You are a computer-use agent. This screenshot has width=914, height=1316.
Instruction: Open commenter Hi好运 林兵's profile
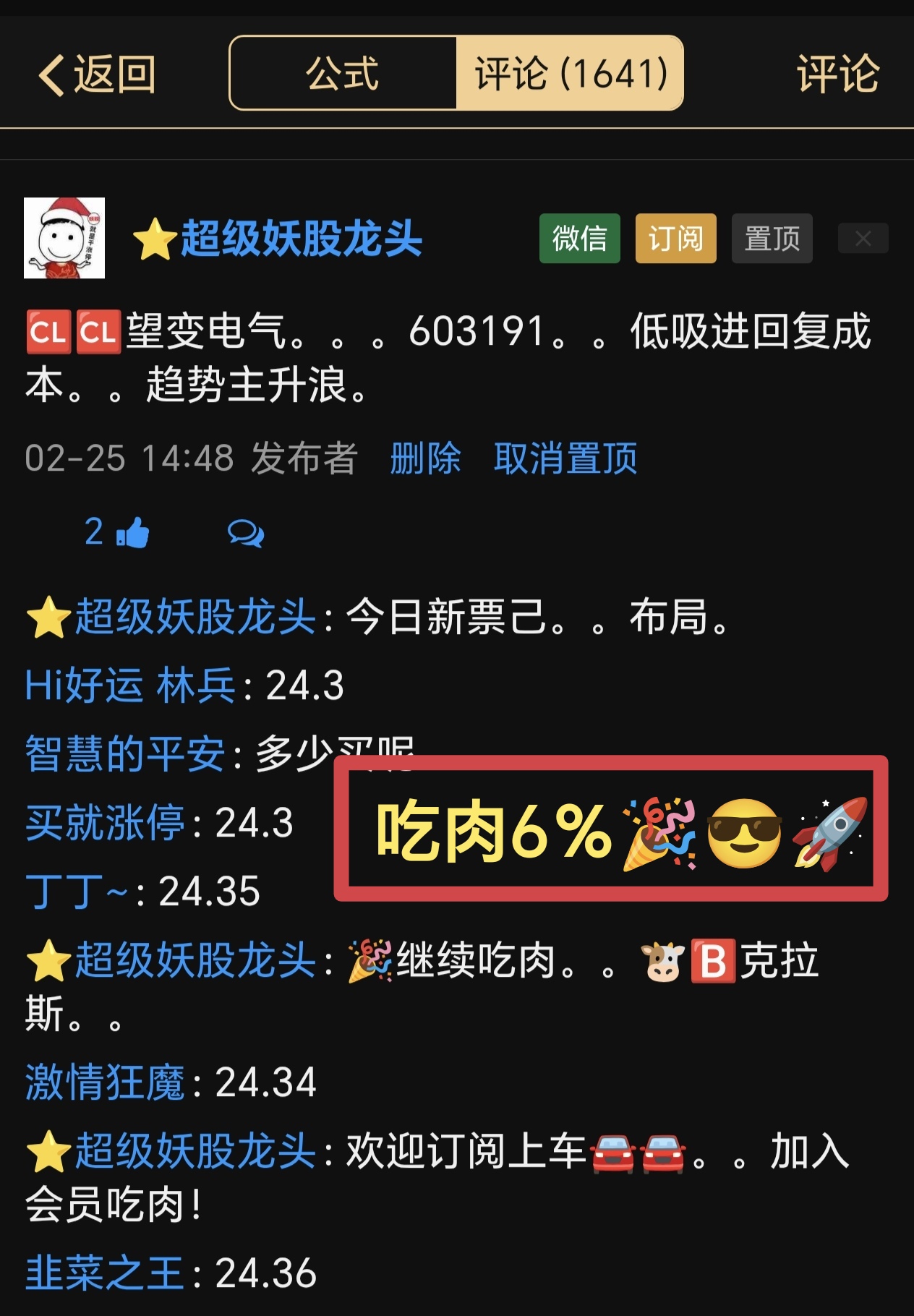(130, 685)
